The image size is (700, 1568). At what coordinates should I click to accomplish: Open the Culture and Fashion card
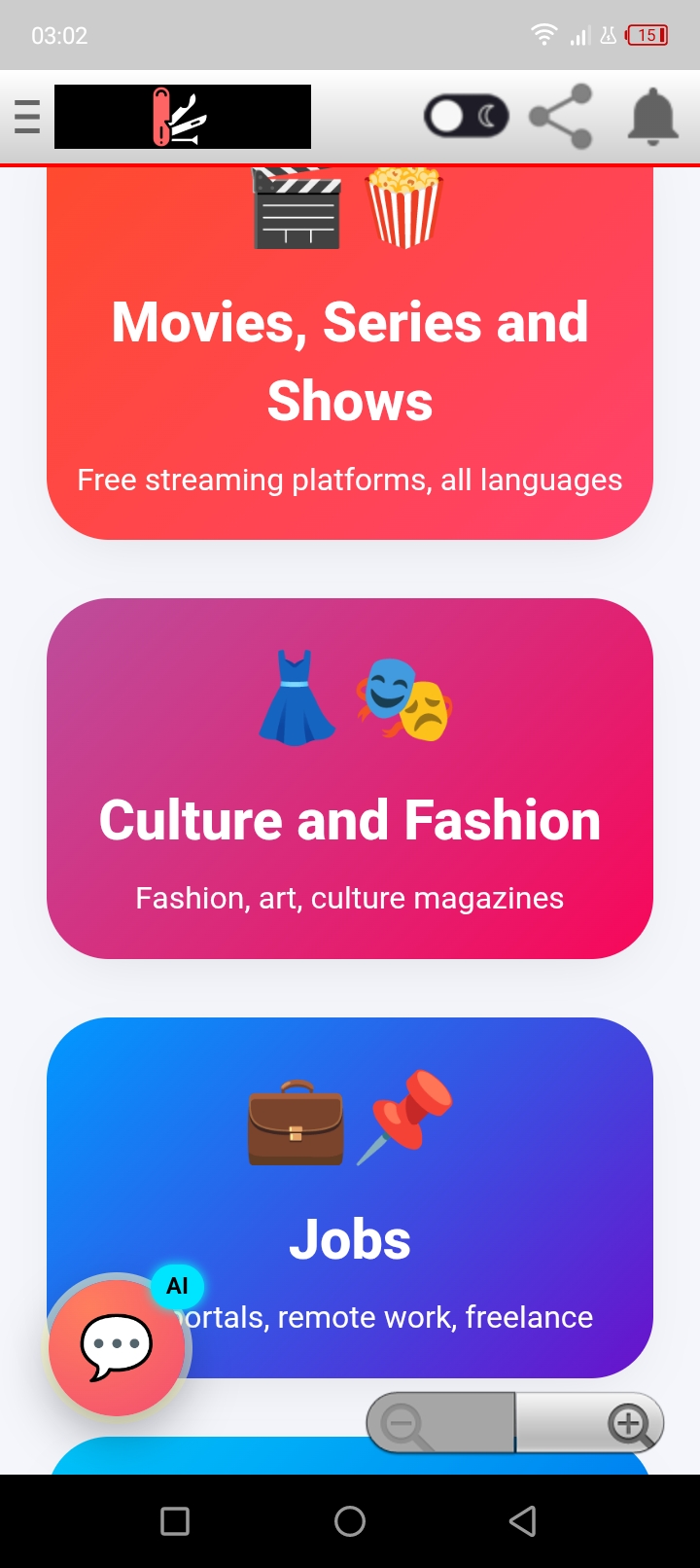tap(350, 778)
